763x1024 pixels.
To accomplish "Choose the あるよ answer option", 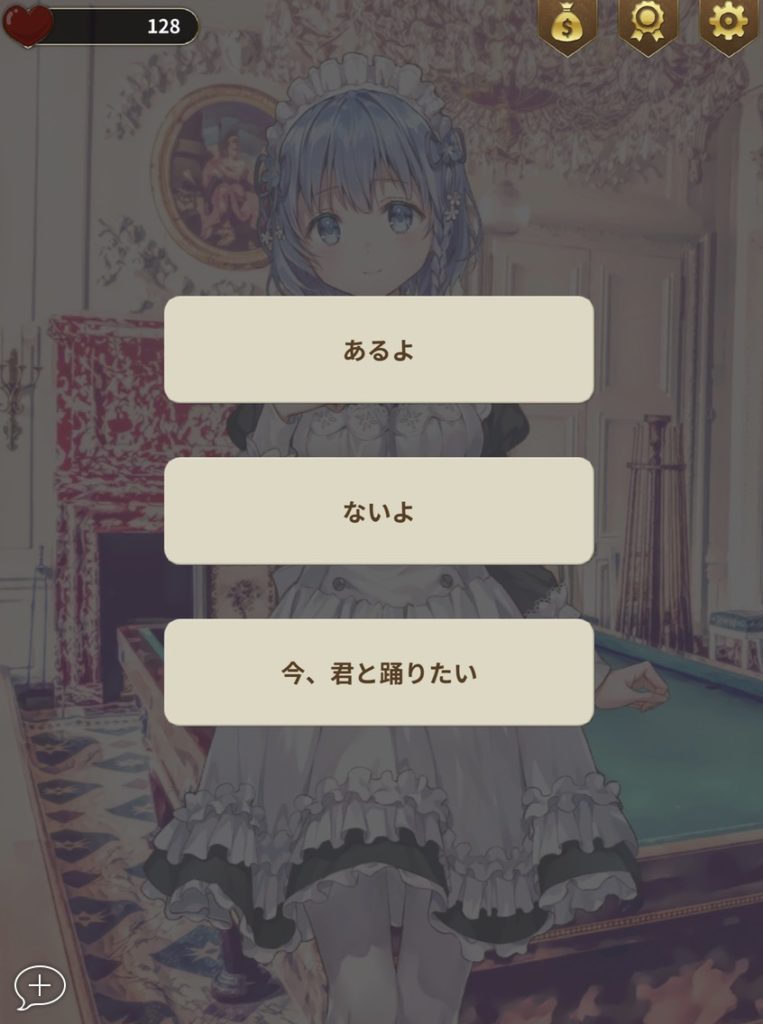I will (x=378, y=350).
